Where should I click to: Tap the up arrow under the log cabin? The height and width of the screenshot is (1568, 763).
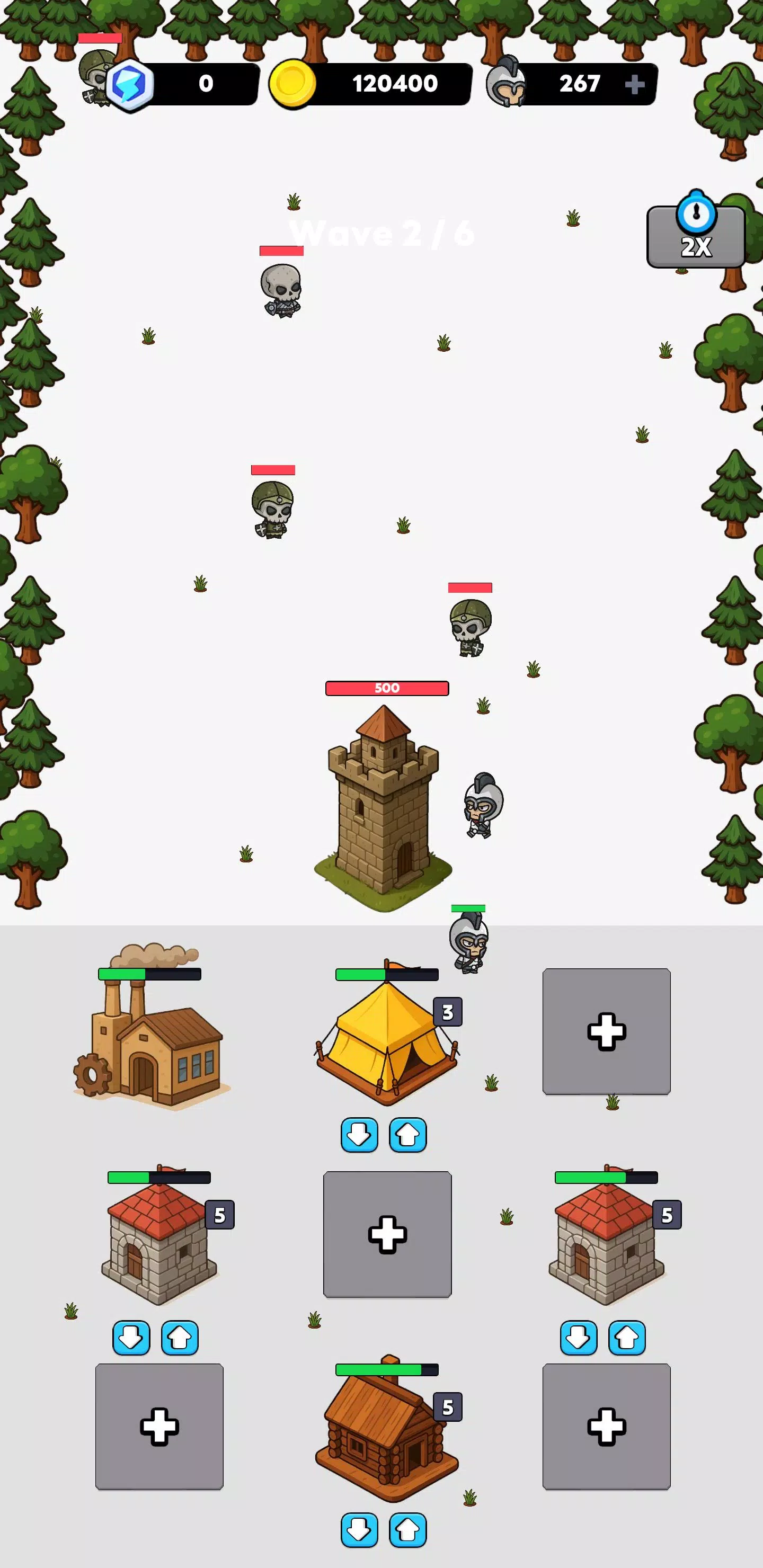(407, 1530)
